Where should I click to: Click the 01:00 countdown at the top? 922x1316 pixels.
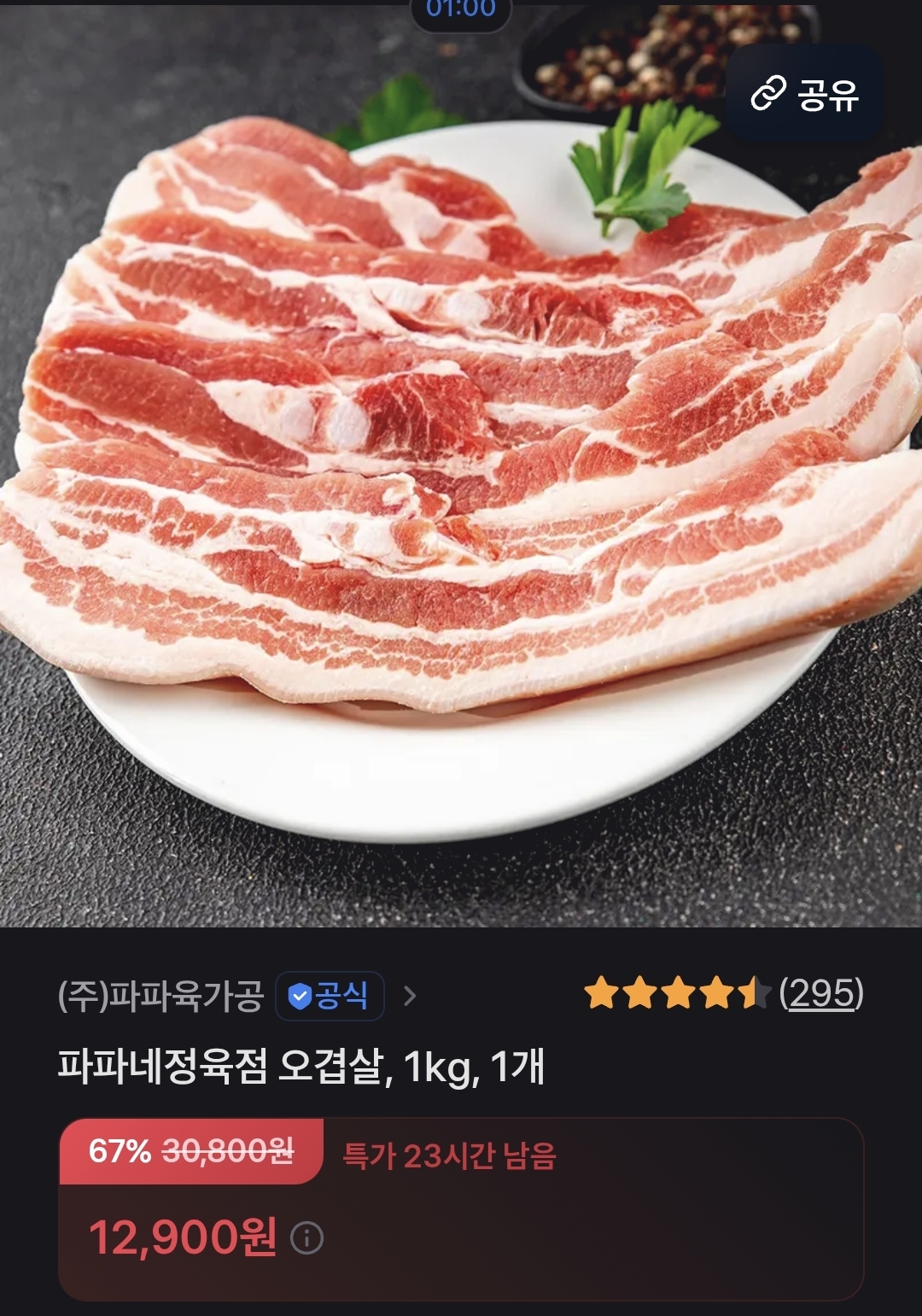click(x=460, y=10)
